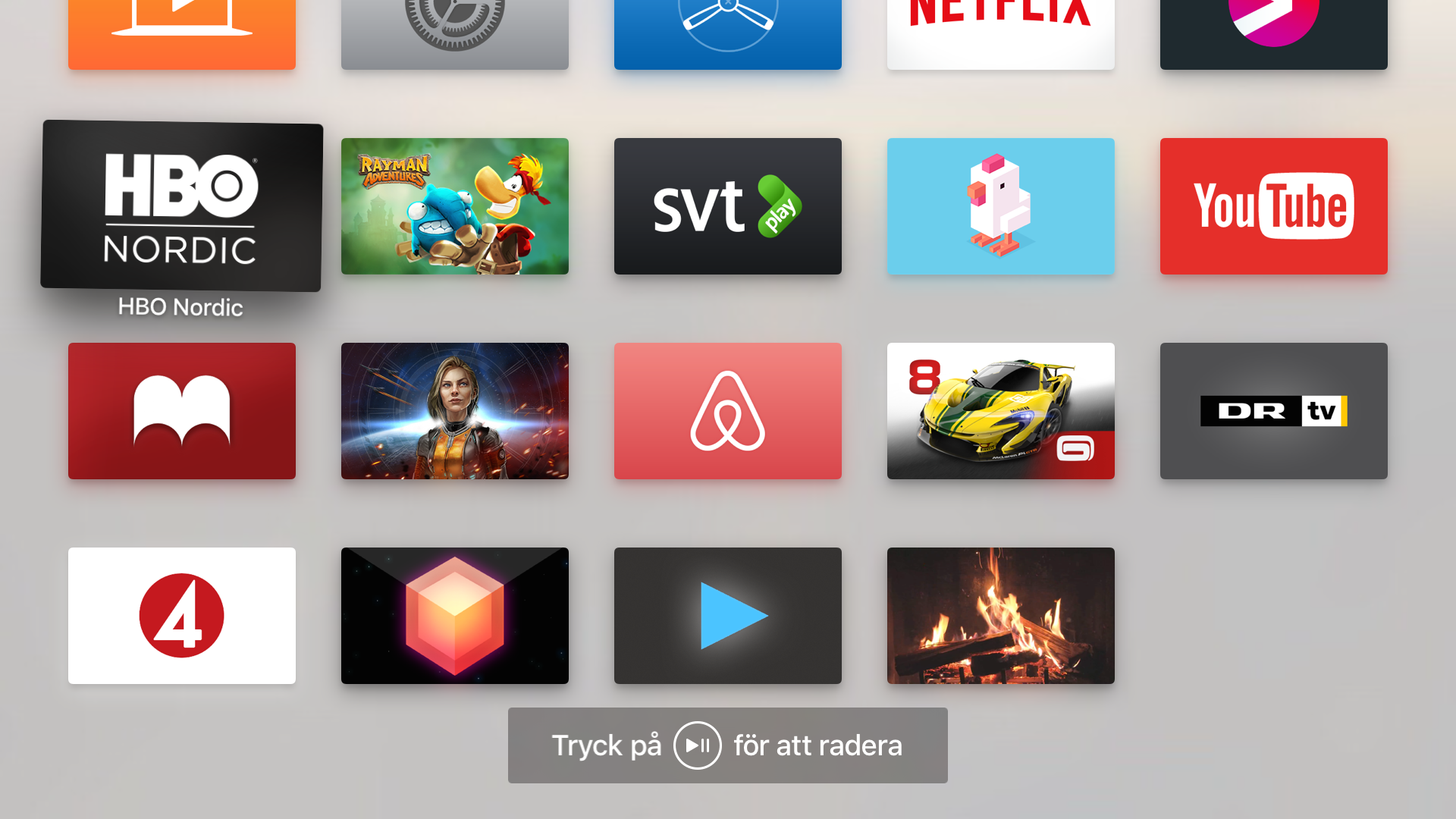Launch the space game with the woman pilot
The height and width of the screenshot is (819, 1456).
455,410
